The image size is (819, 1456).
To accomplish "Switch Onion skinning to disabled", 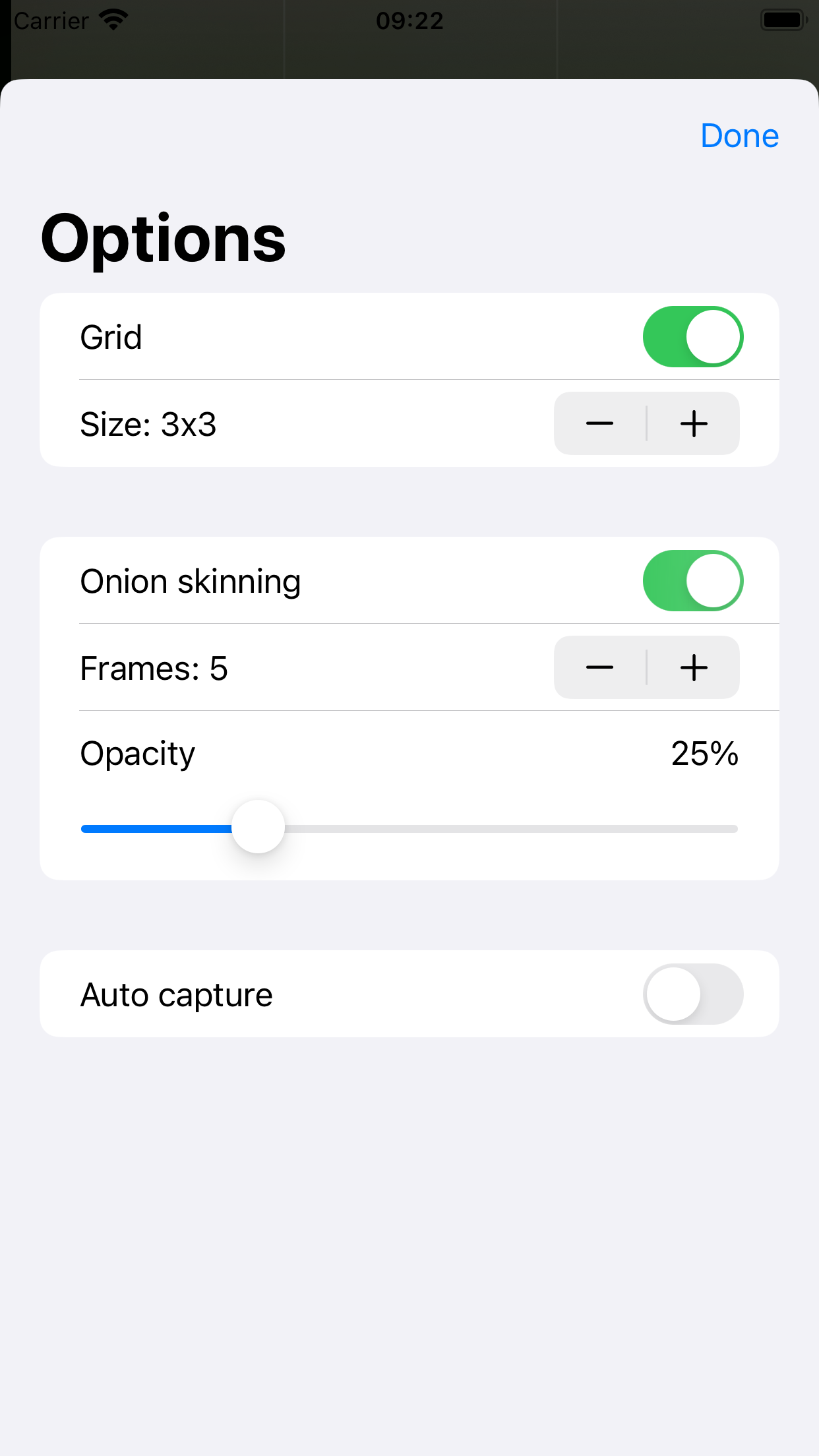I will point(692,580).
